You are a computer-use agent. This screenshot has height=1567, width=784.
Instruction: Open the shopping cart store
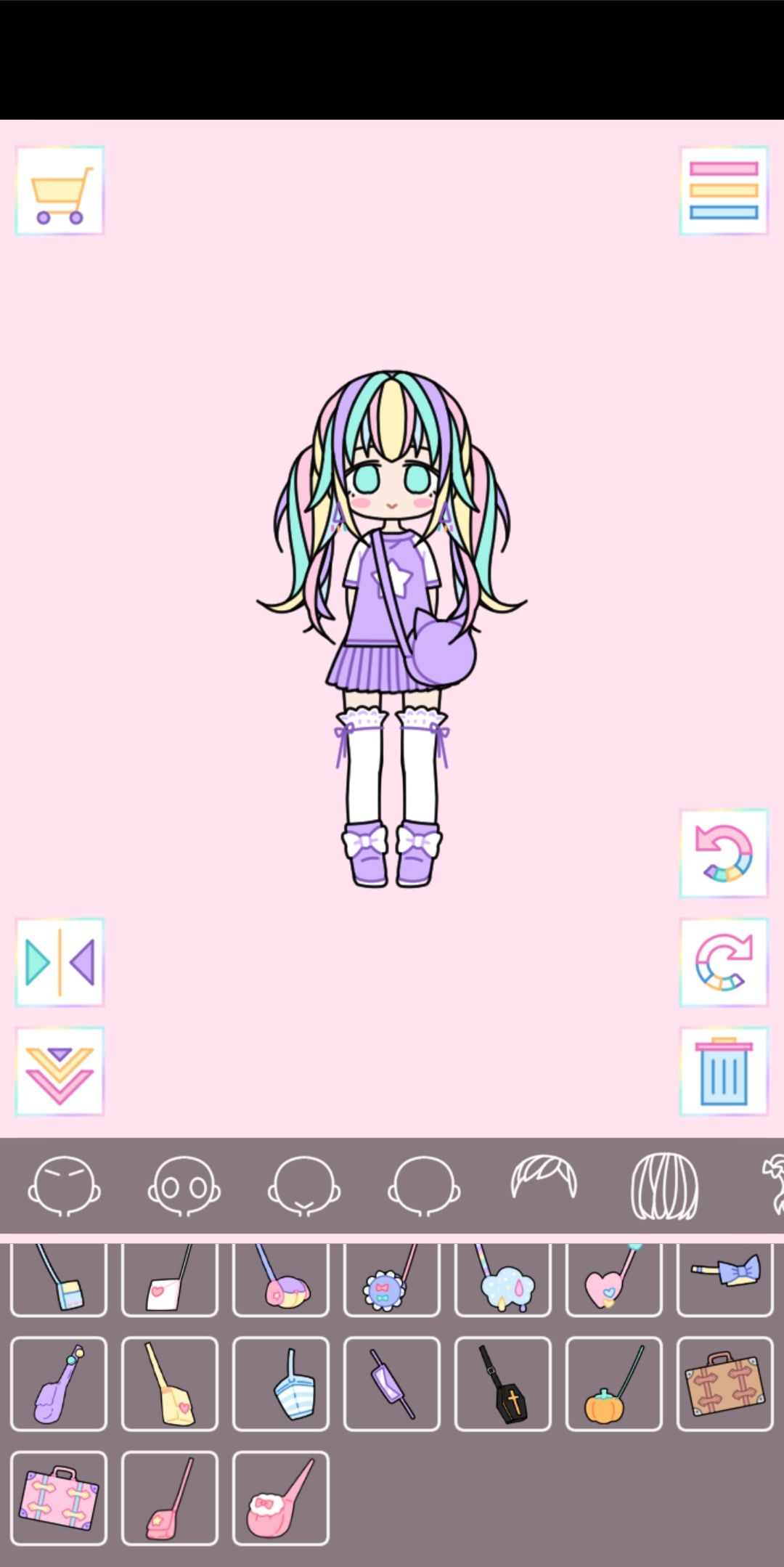click(60, 190)
